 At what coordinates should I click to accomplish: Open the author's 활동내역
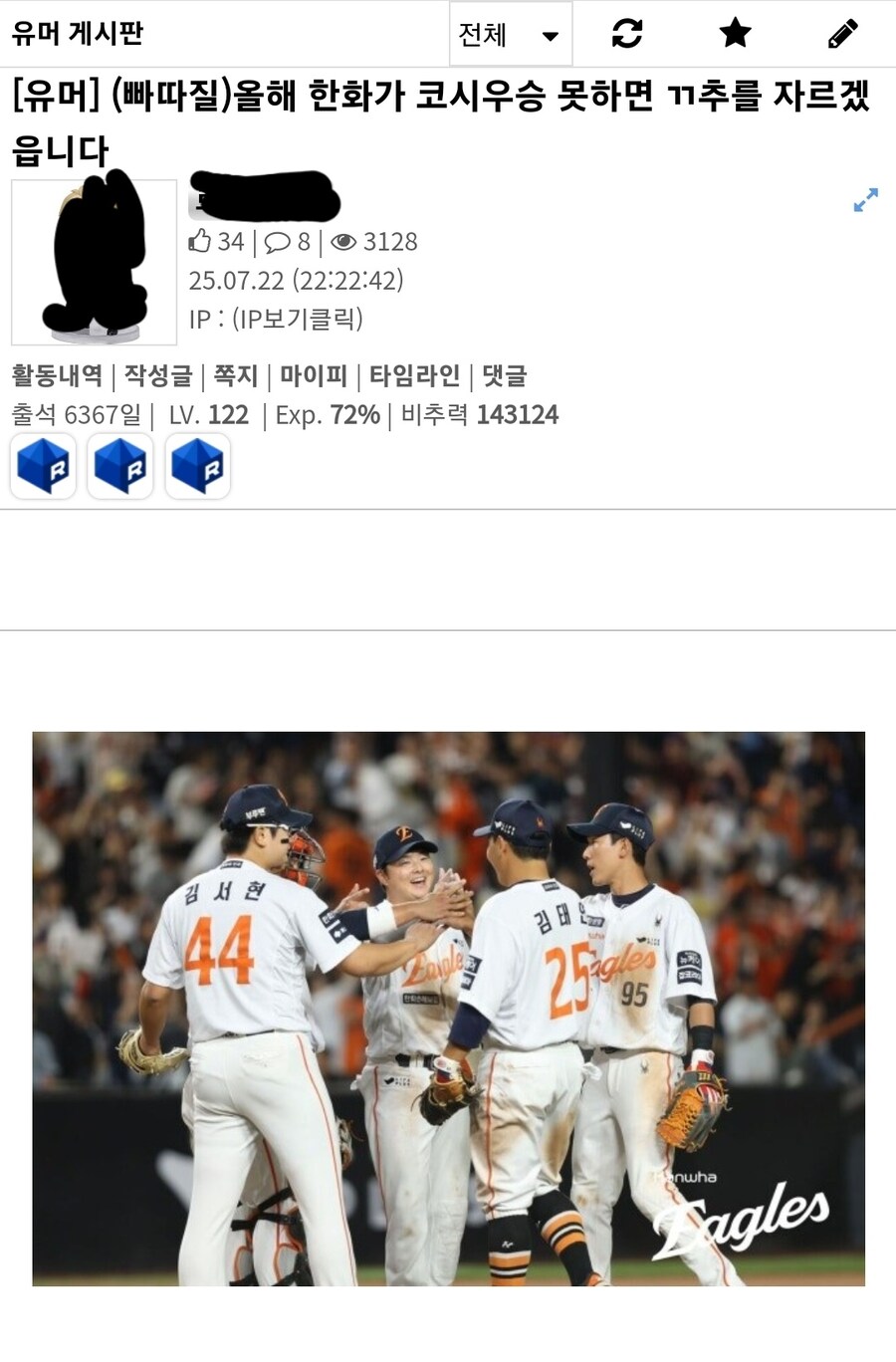pos(57,375)
